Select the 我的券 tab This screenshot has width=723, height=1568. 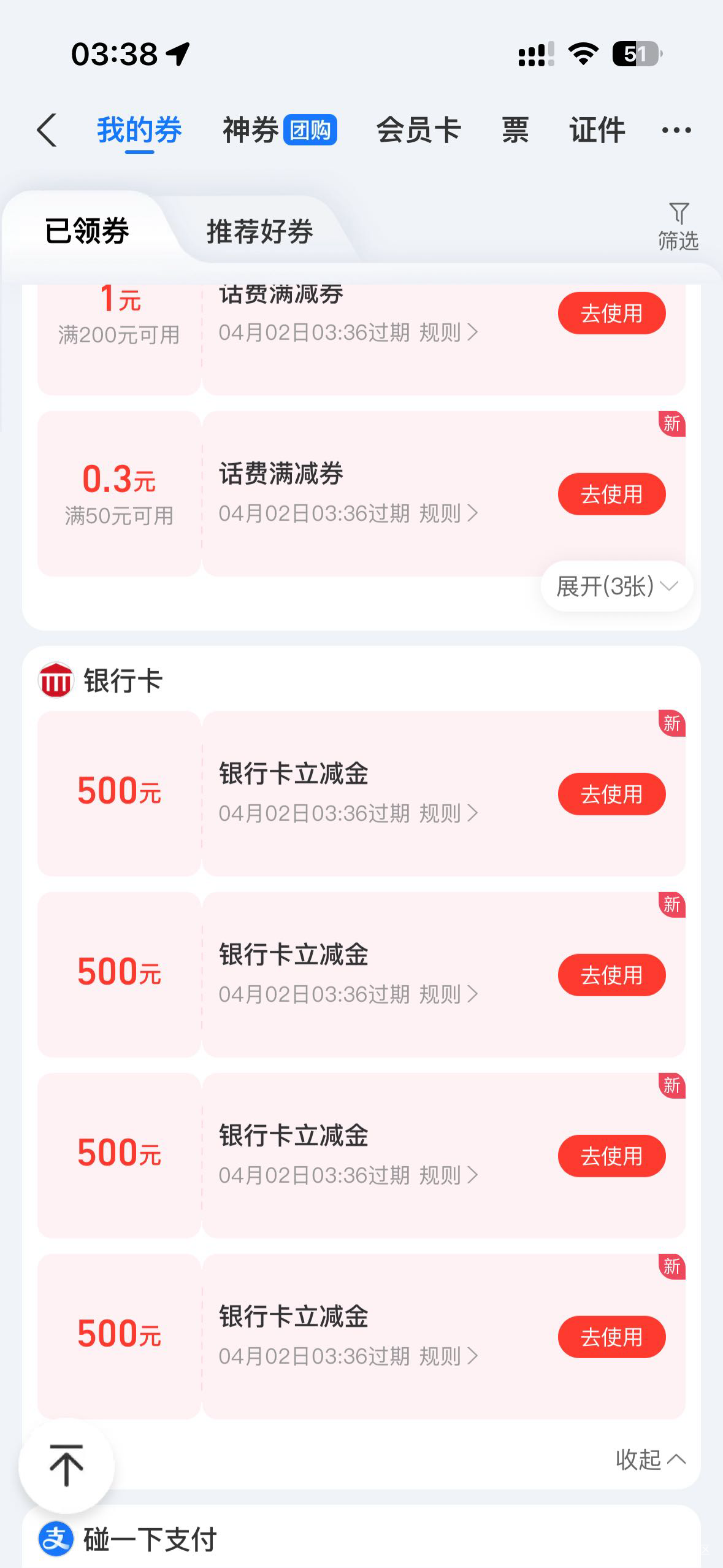139,130
